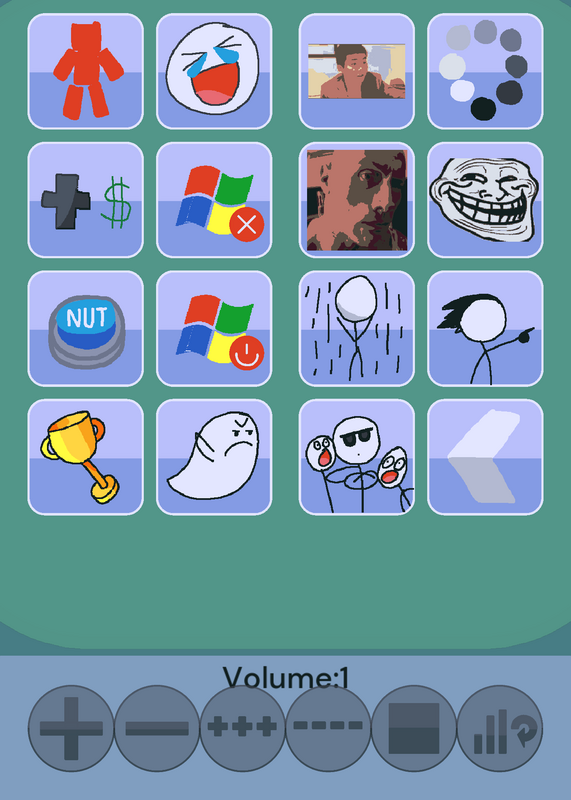
Task: Tap the sunglasses stick figure group tile
Action: (x=357, y=457)
